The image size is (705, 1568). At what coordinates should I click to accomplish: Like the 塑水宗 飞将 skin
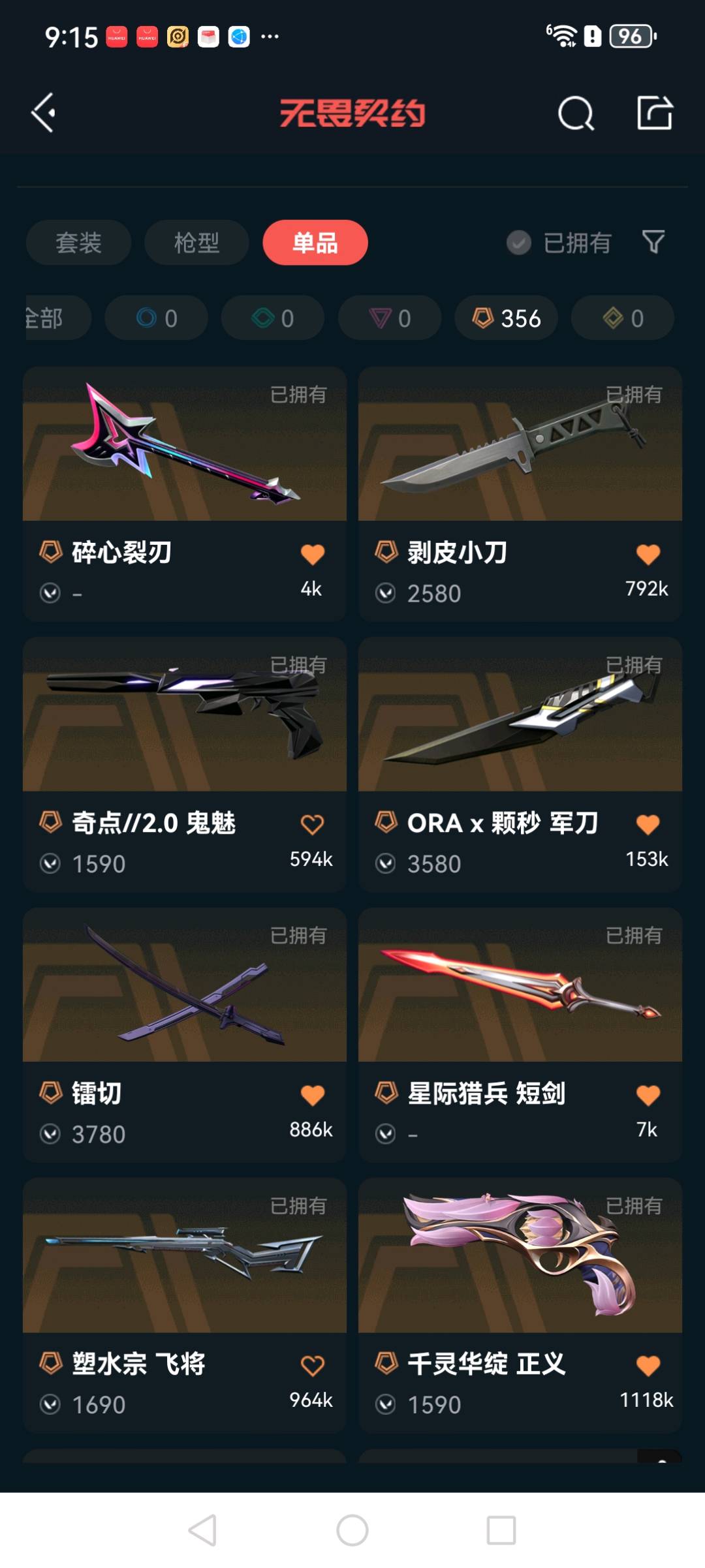[312, 1366]
